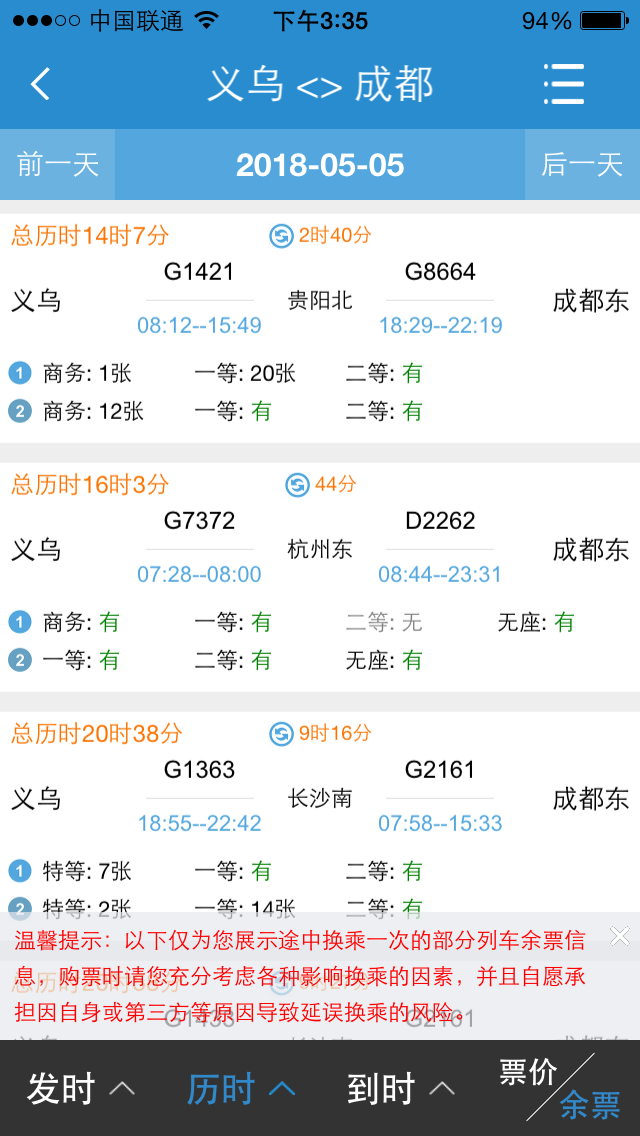Go to next day 后一天

coord(582,165)
